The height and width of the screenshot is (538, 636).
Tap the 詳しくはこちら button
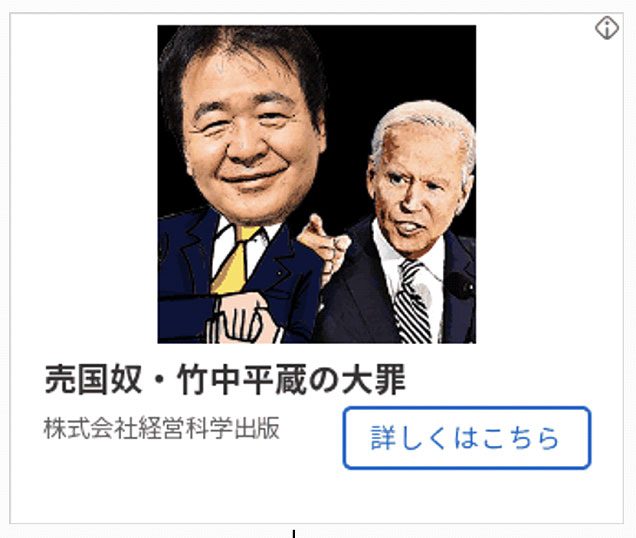point(466,438)
